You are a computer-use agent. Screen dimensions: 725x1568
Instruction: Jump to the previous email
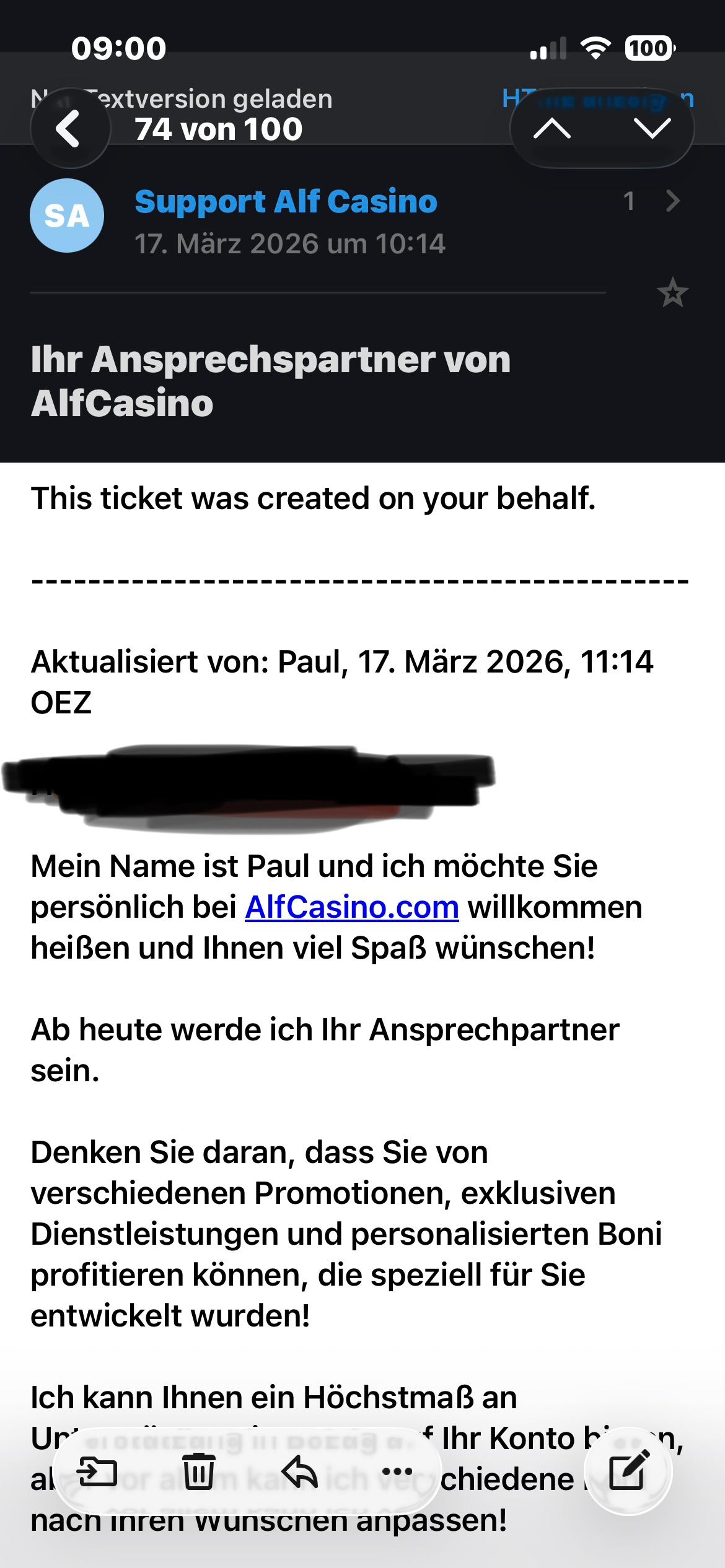coord(552,129)
